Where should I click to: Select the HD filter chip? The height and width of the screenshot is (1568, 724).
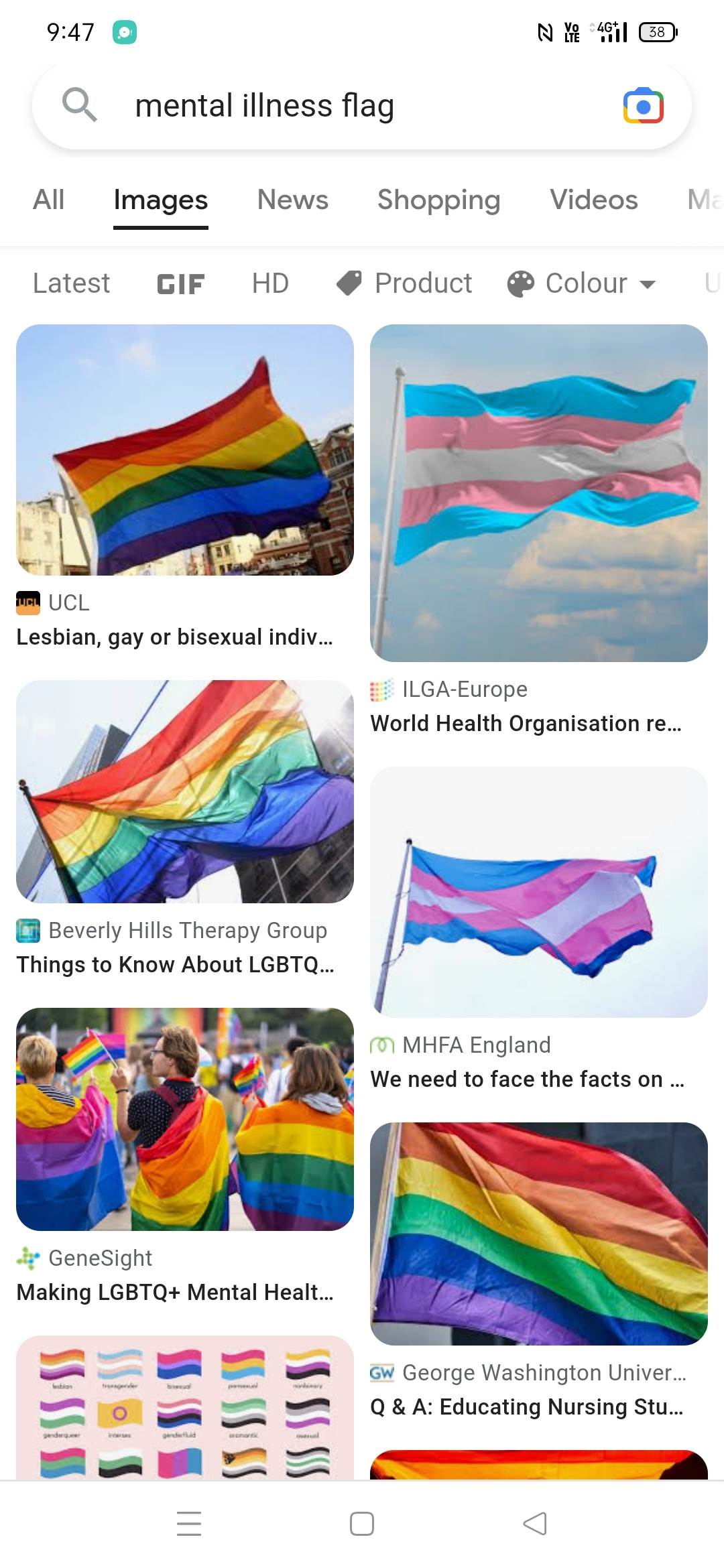[x=270, y=283]
